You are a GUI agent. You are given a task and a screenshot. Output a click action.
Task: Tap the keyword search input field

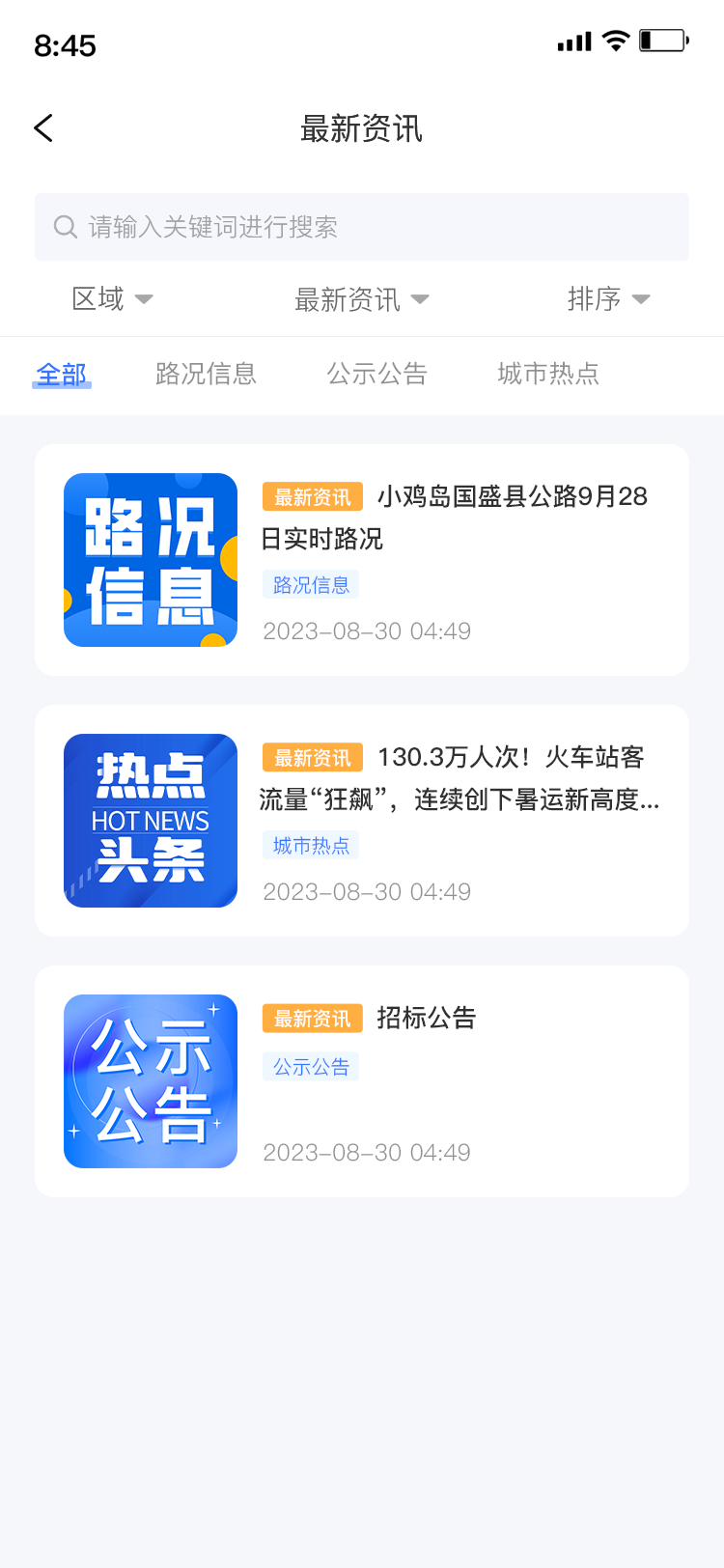[x=362, y=226]
